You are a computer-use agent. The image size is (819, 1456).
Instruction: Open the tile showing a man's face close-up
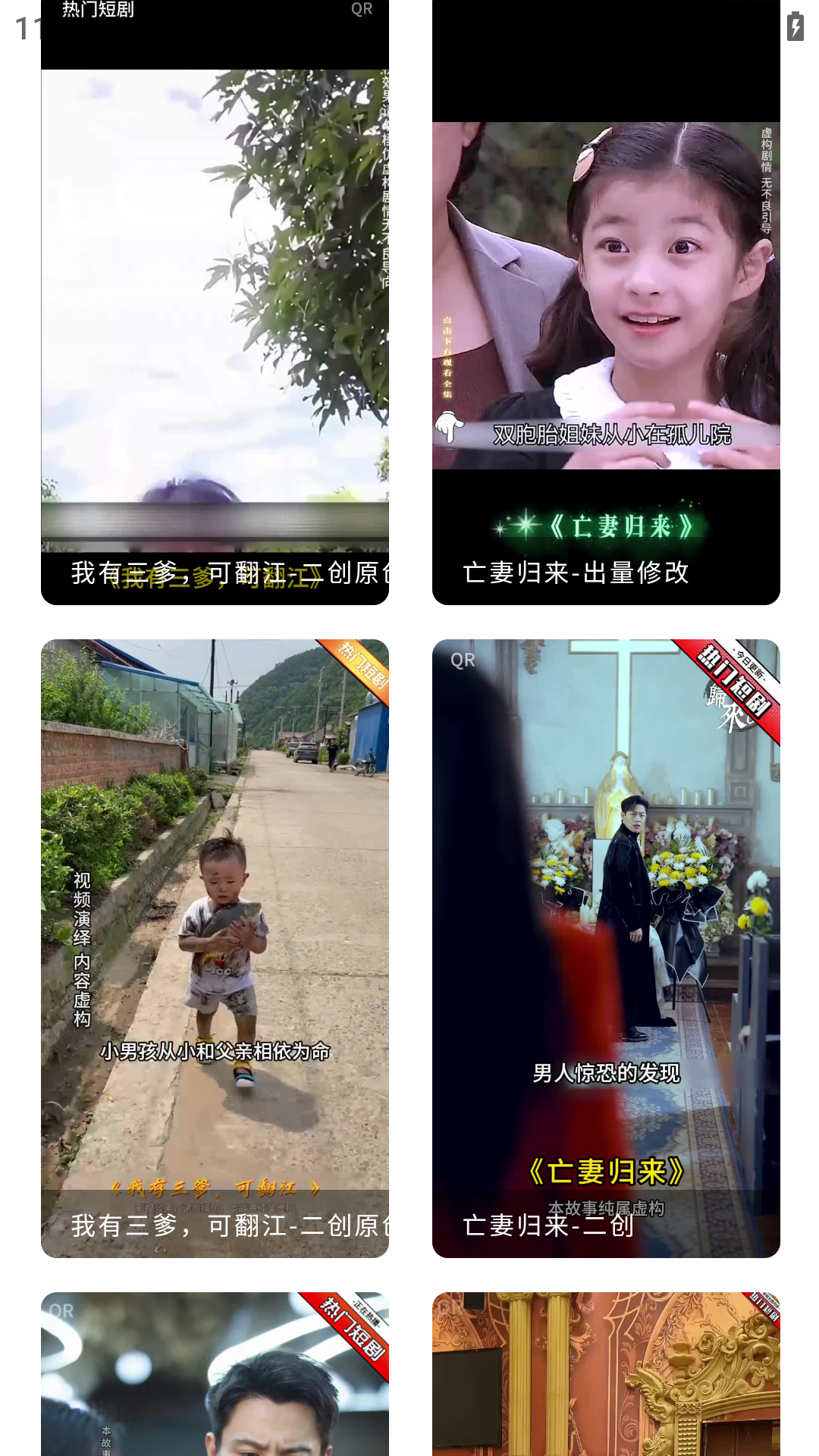pyautogui.click(x=215, y=1374)
